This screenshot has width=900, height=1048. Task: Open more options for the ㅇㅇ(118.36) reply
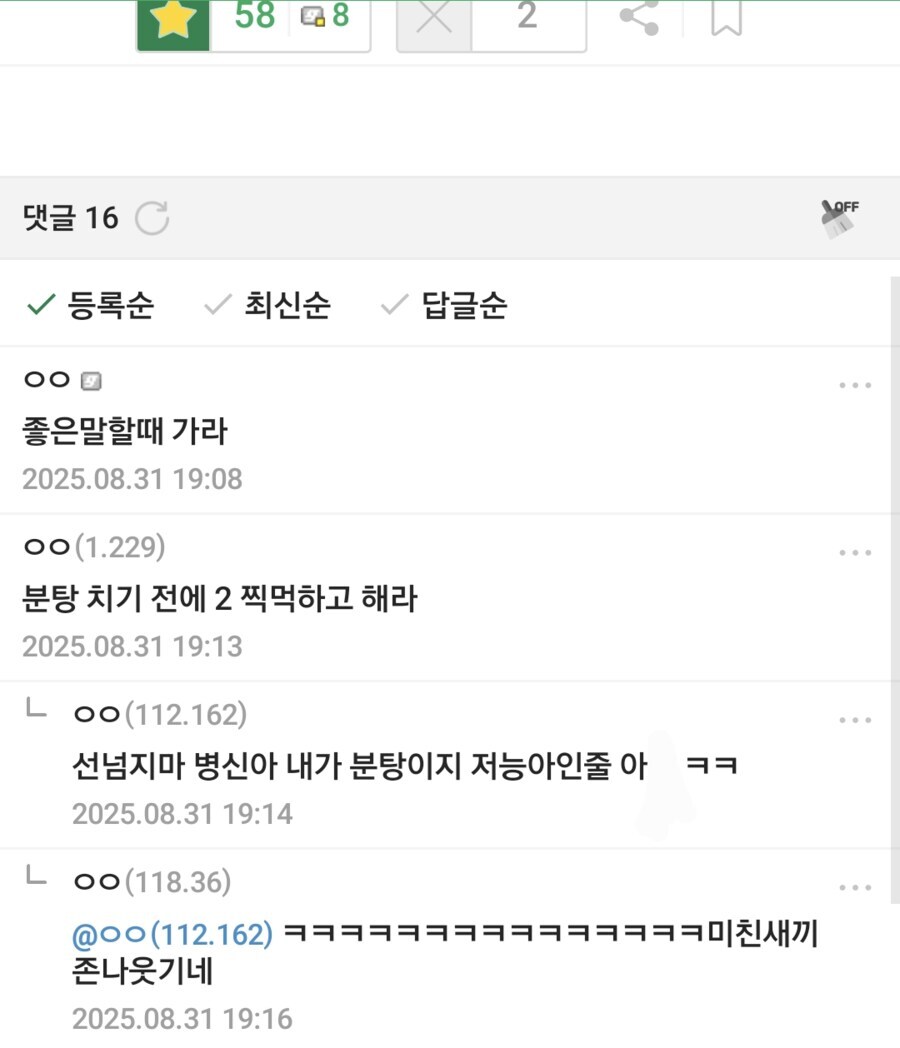(x=855, y=887)
